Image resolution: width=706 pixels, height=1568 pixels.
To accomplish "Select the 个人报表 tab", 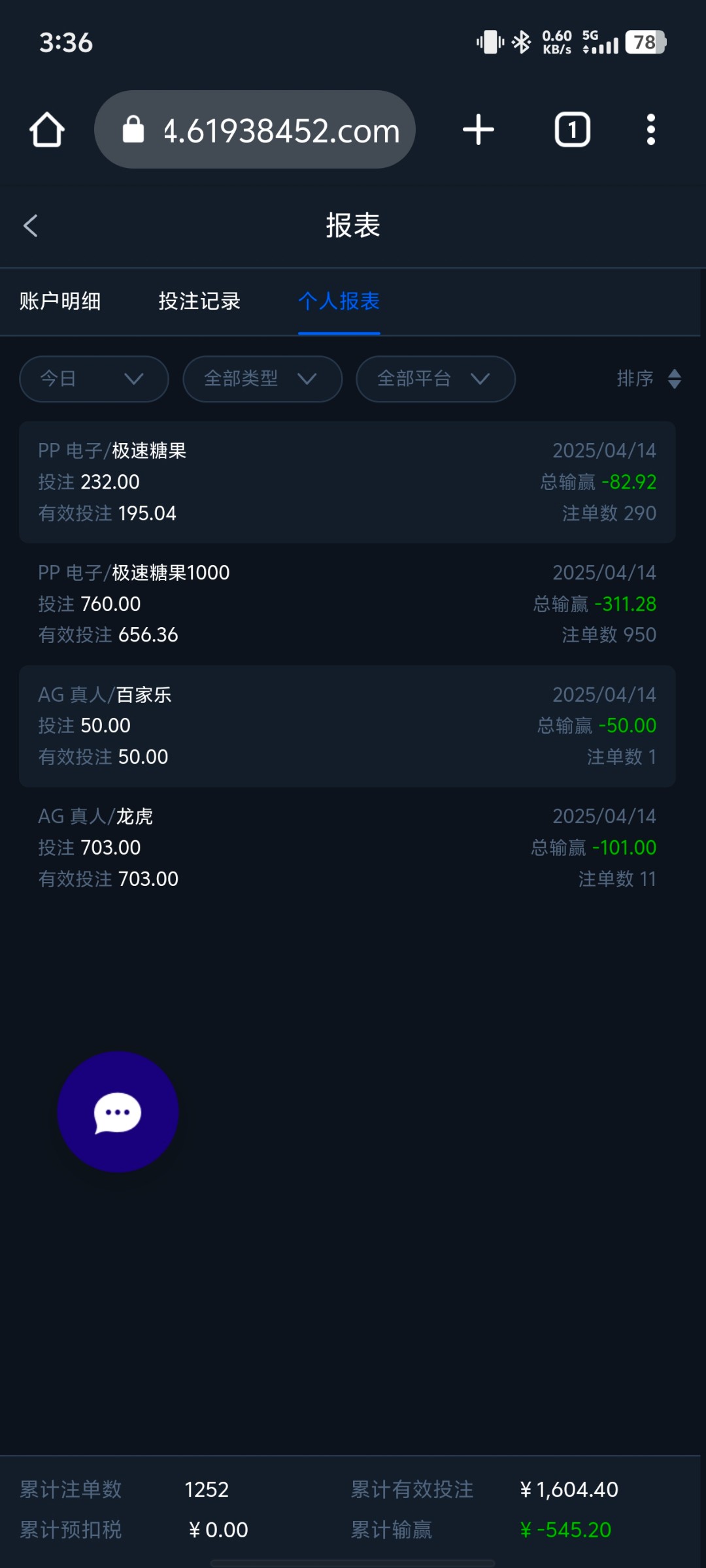I will (339, 301).
